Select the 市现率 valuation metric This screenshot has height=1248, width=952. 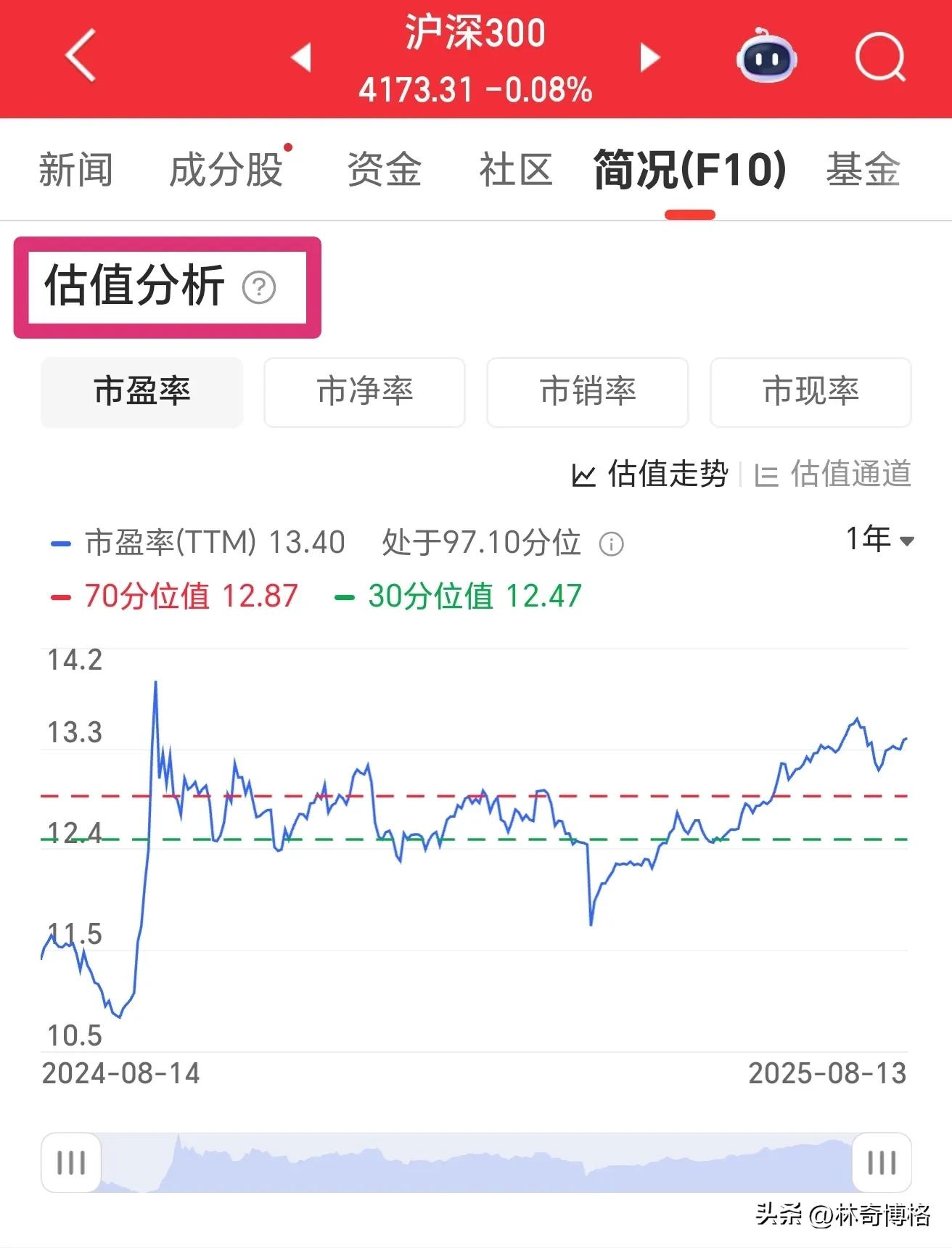811,393
